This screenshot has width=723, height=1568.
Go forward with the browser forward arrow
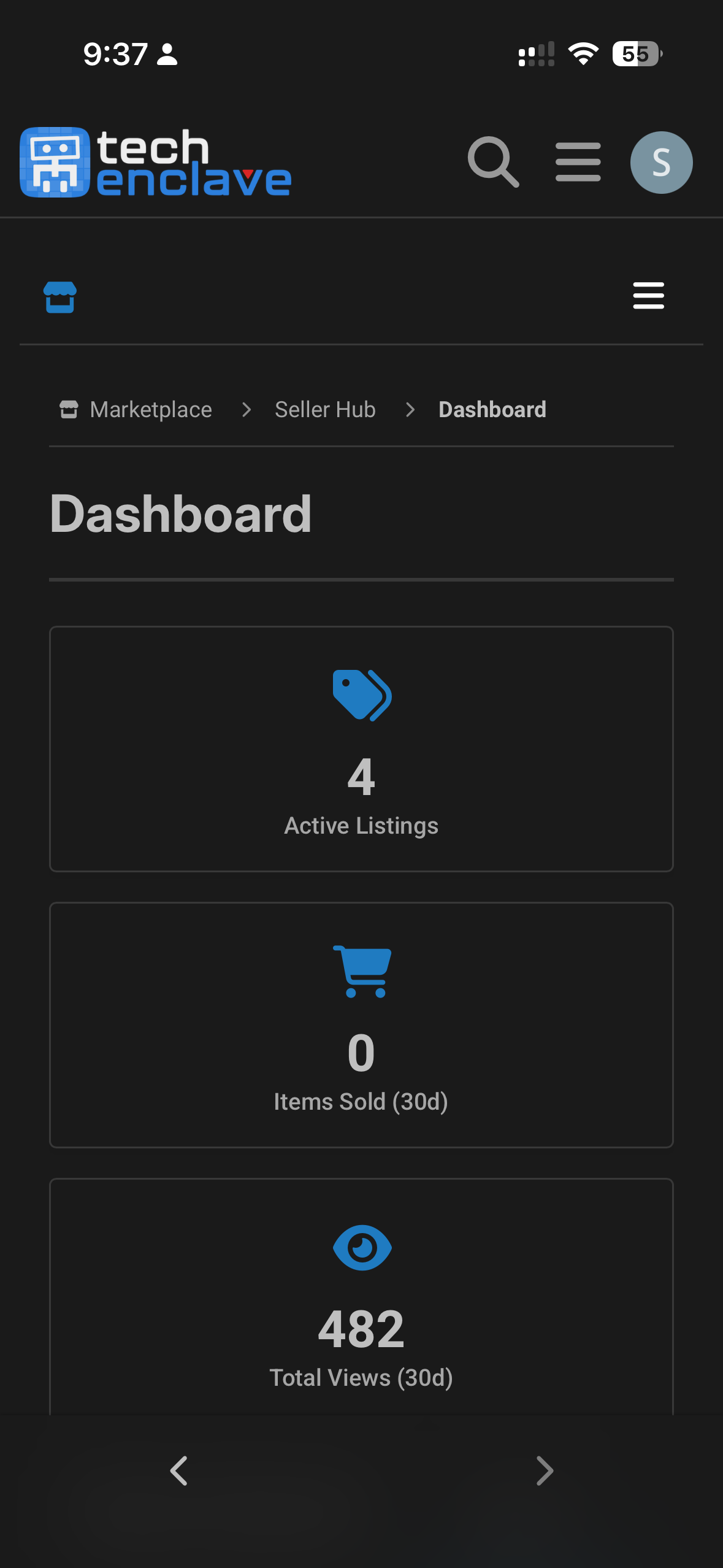[544, 1470]
